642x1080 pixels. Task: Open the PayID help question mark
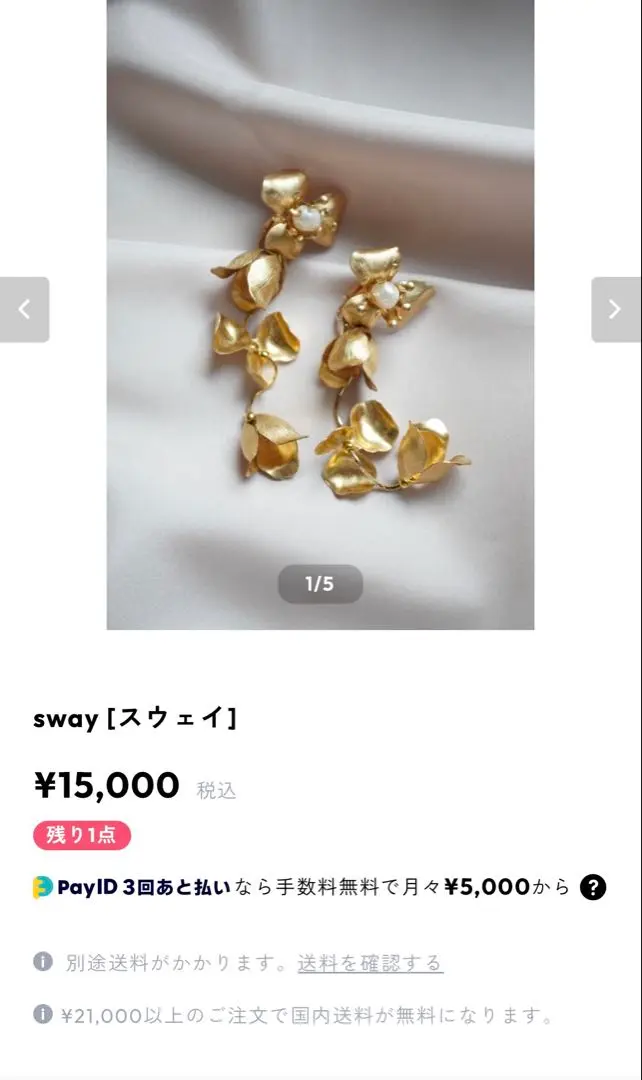[x=593, y=887]
